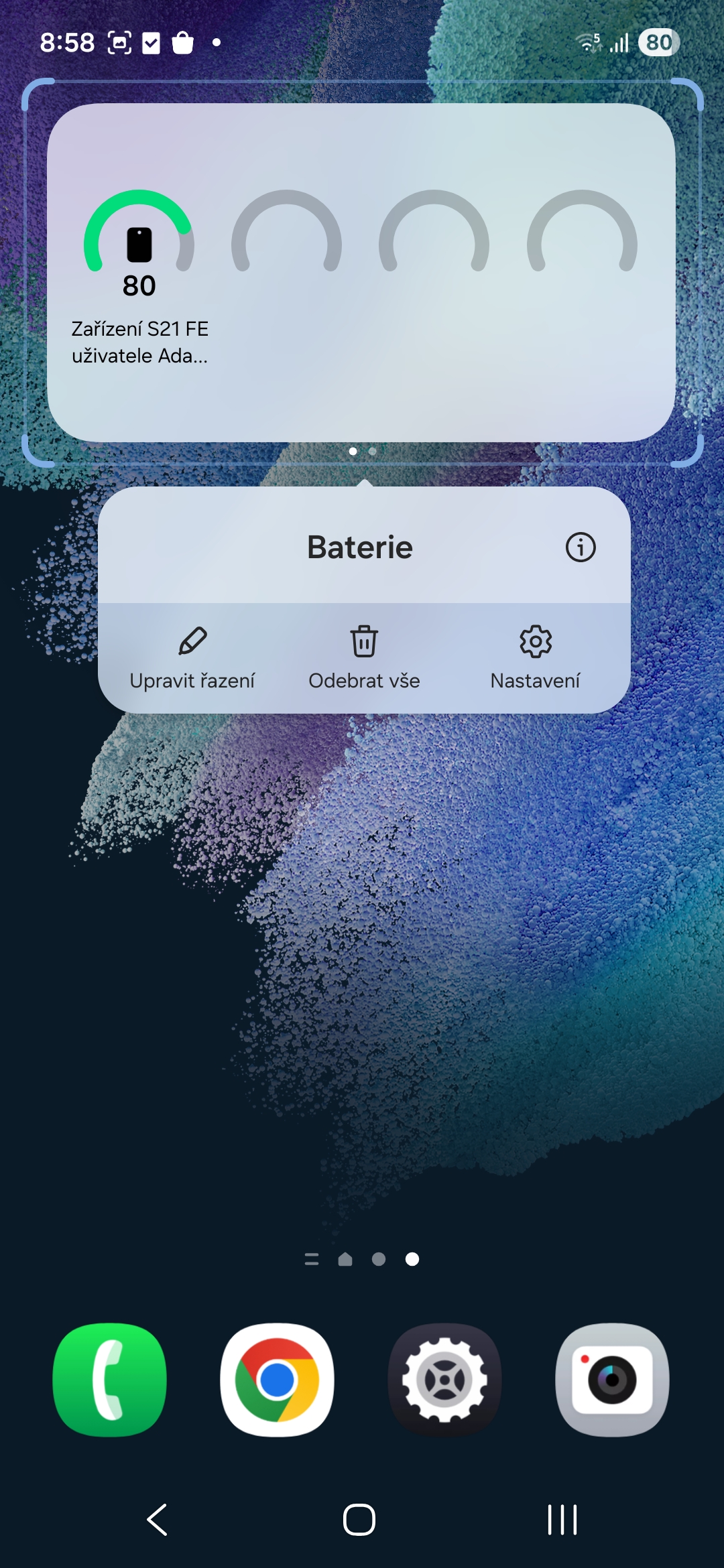Open the Chrome browser
Viewport: 724px width, 1568px height.
click(x=277, y=1380)
